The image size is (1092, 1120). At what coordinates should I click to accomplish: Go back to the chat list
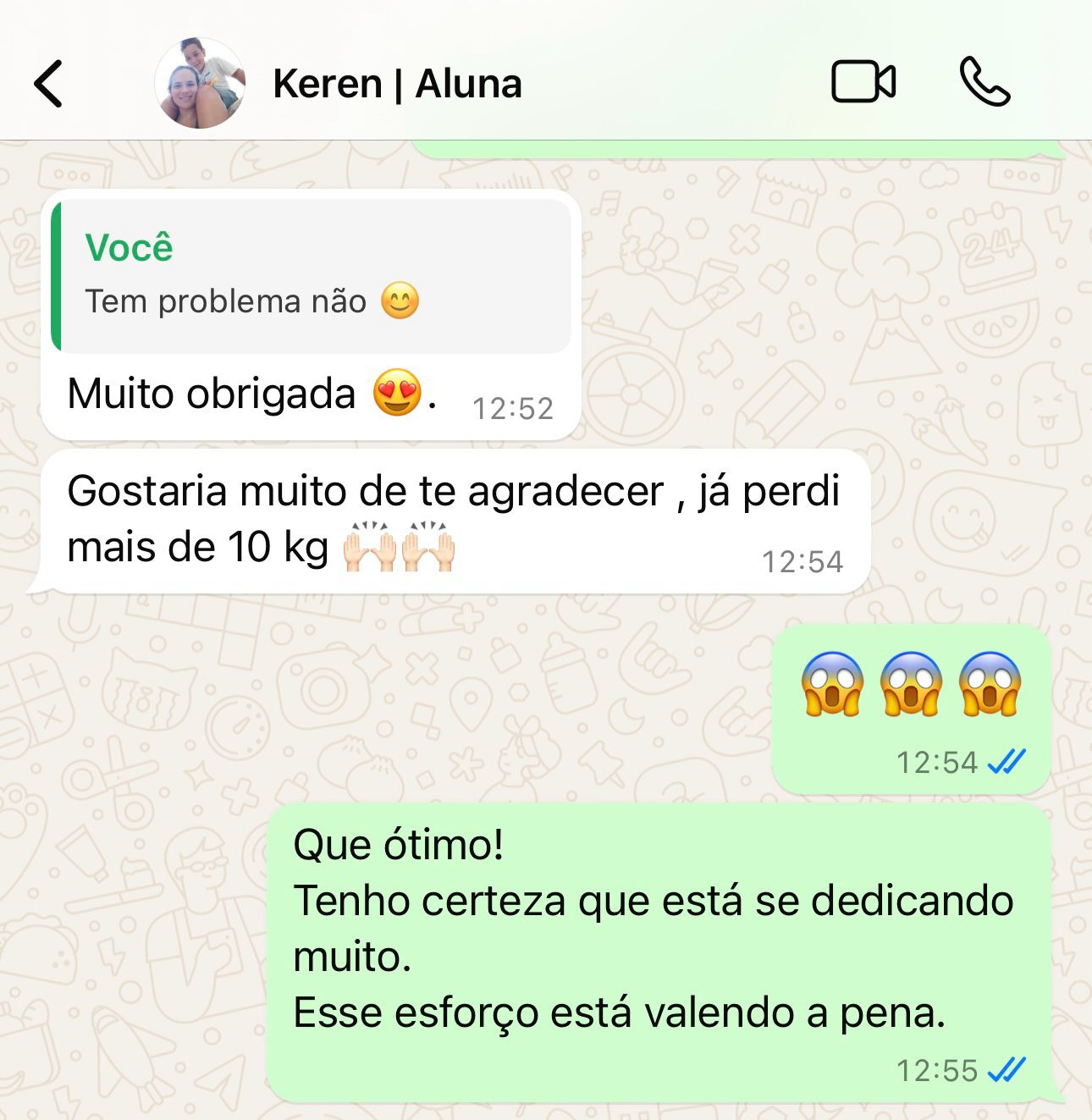coord(48,84)
